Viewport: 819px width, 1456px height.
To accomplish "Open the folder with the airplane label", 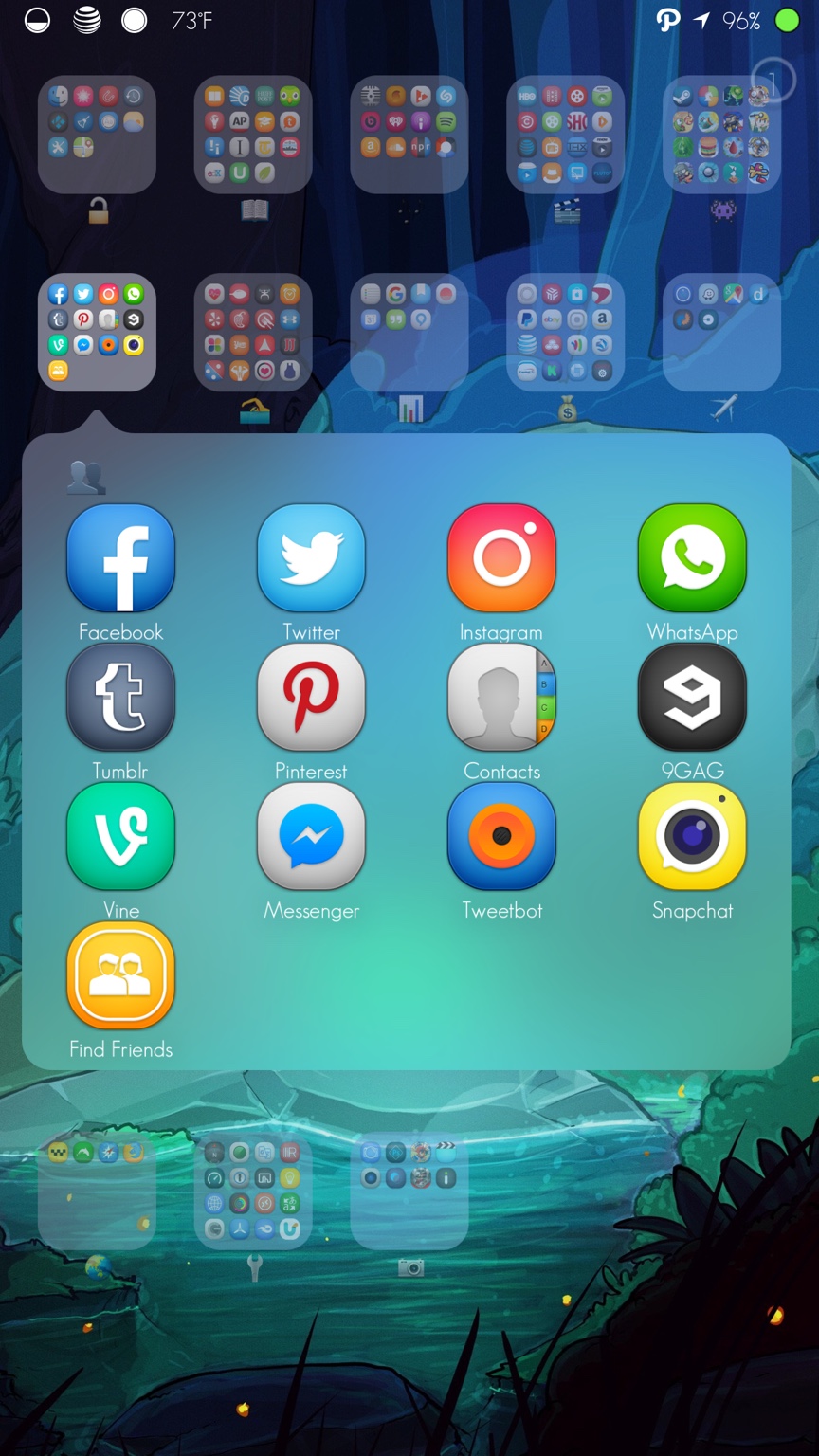I will coord(722,333).
